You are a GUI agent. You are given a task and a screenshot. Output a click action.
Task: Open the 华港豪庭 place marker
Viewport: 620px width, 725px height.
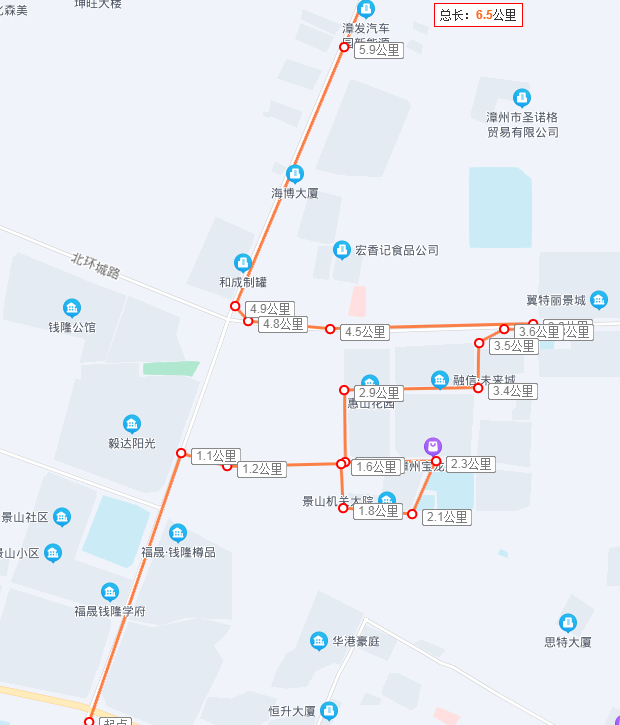tap(319, 640)
